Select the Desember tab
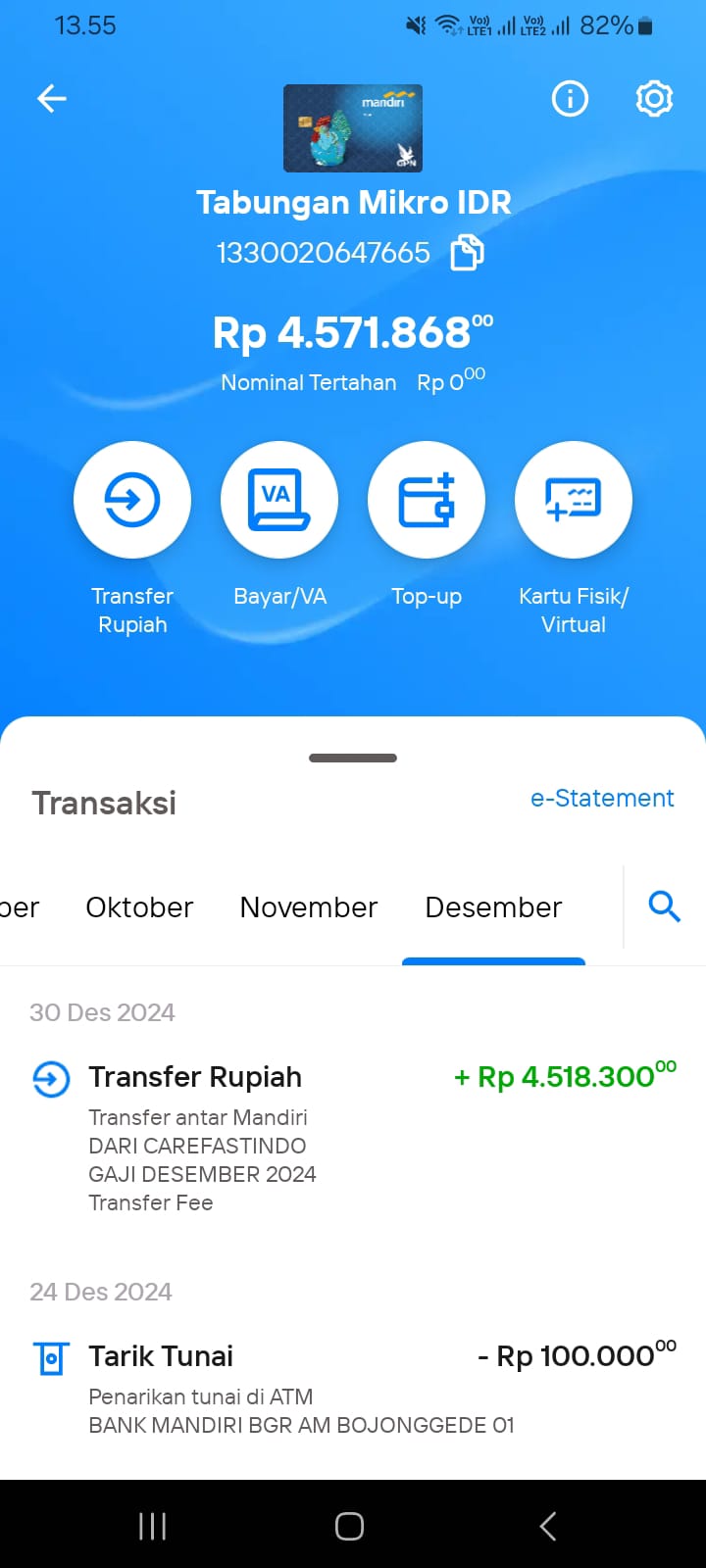The image size is (706, 1568). point(493,907)
